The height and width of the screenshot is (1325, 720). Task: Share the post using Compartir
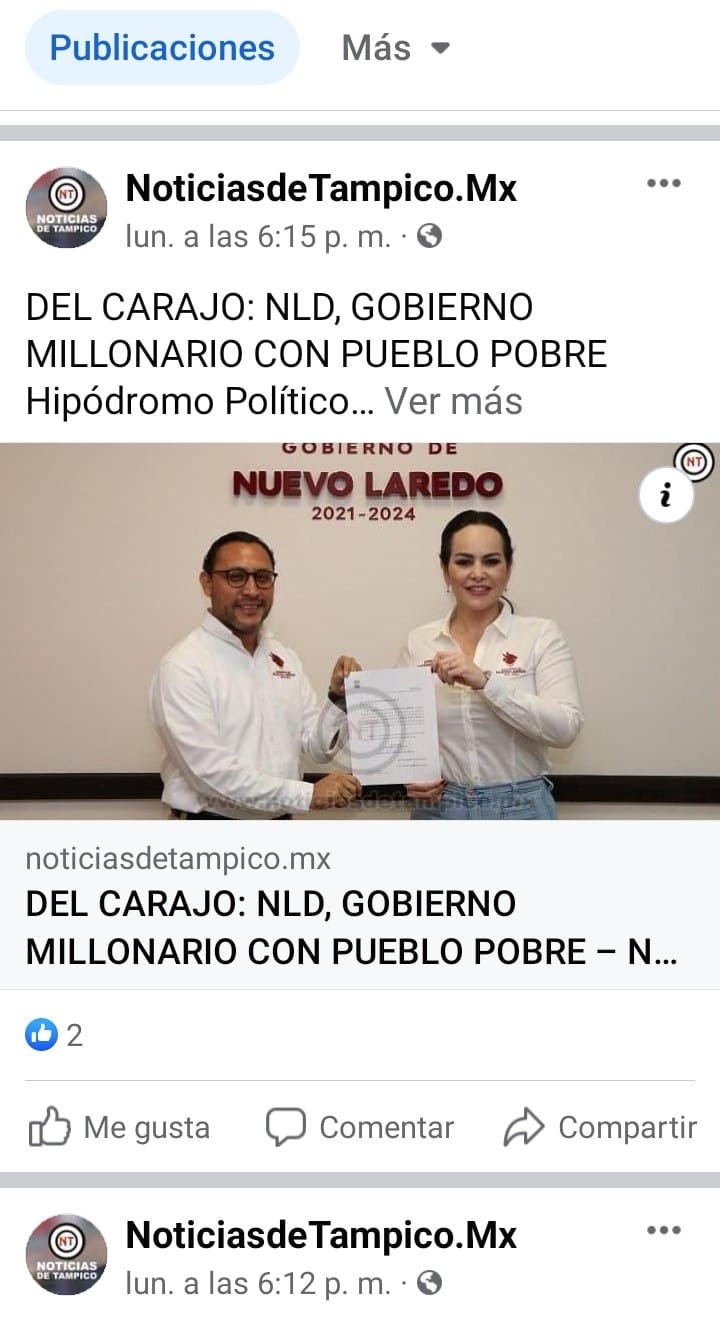(x=600, y=1128)
